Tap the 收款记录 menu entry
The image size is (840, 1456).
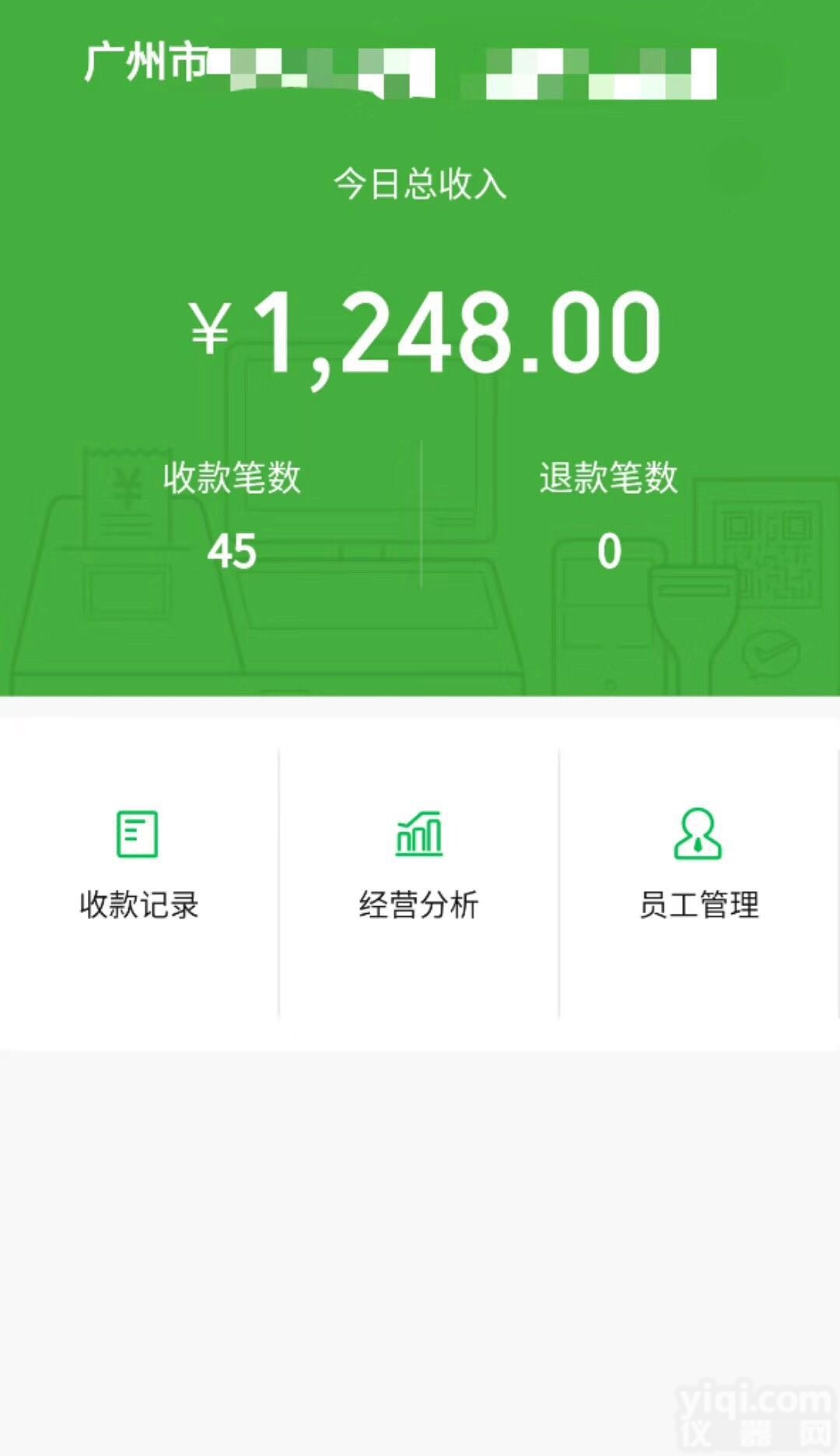tap(138, 905)
